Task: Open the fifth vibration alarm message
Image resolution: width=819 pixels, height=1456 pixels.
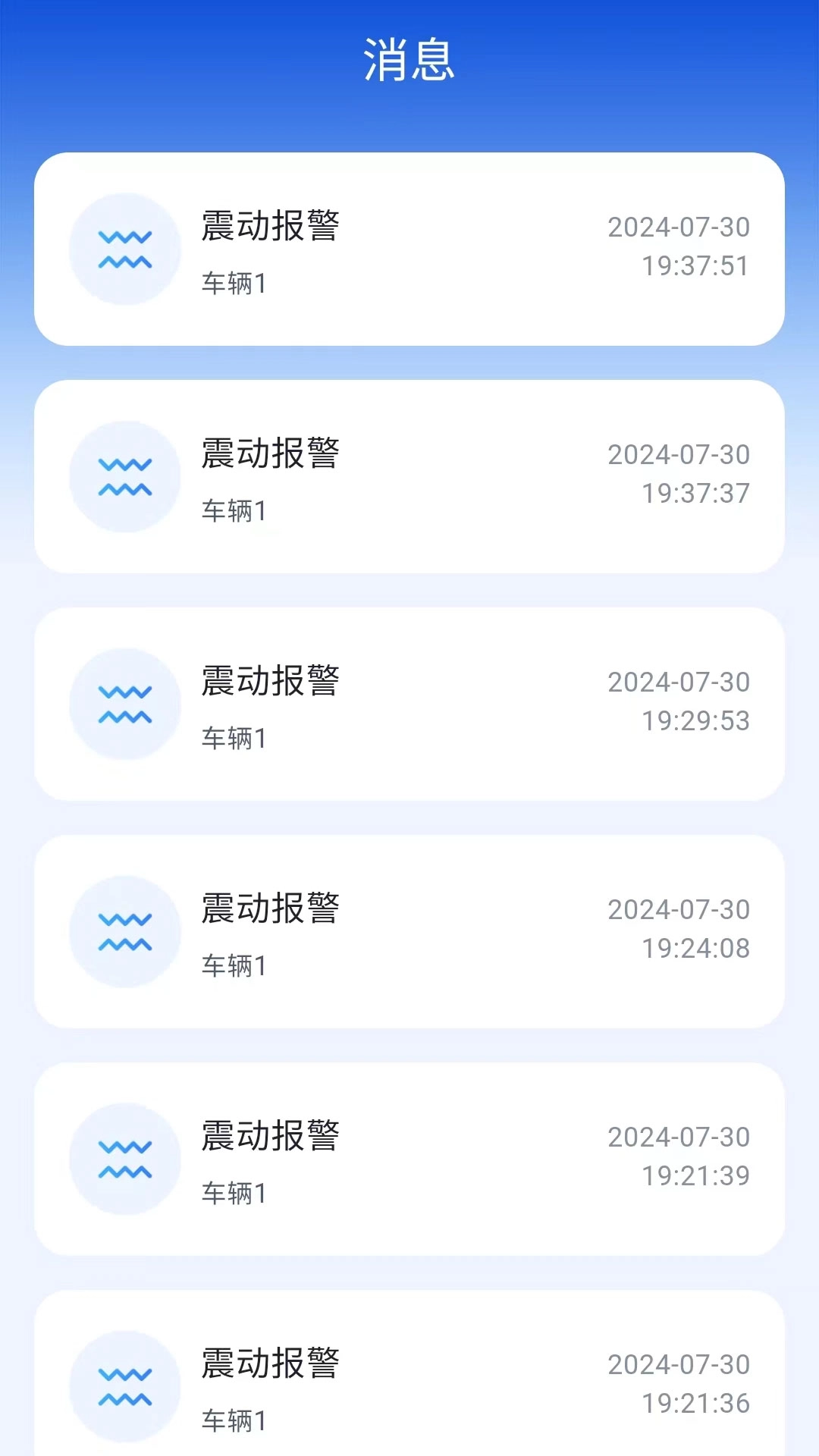Action: point(409,1158)
